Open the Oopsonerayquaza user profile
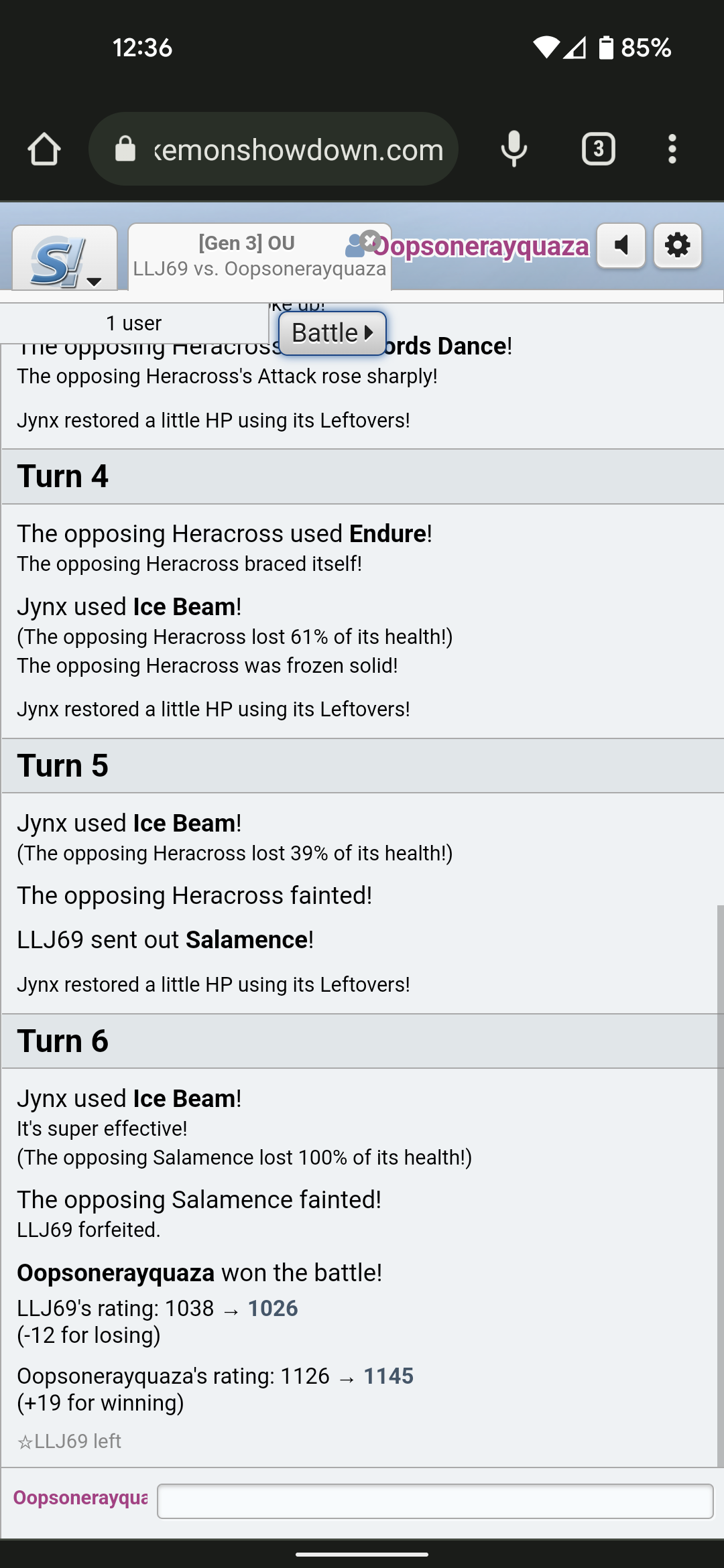This screenshot has height=1568, width=724. [x=480, y=247]
